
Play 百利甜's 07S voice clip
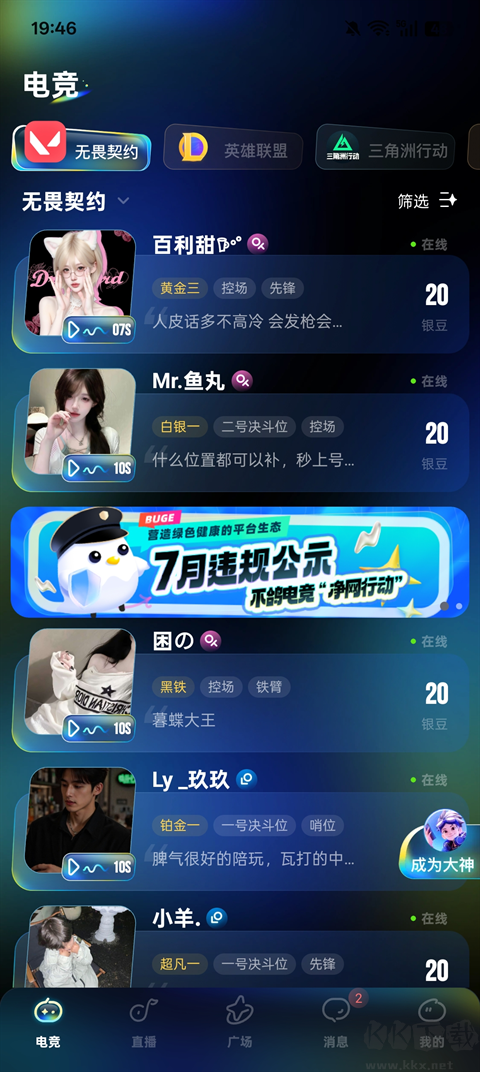(x=98, y=331)
